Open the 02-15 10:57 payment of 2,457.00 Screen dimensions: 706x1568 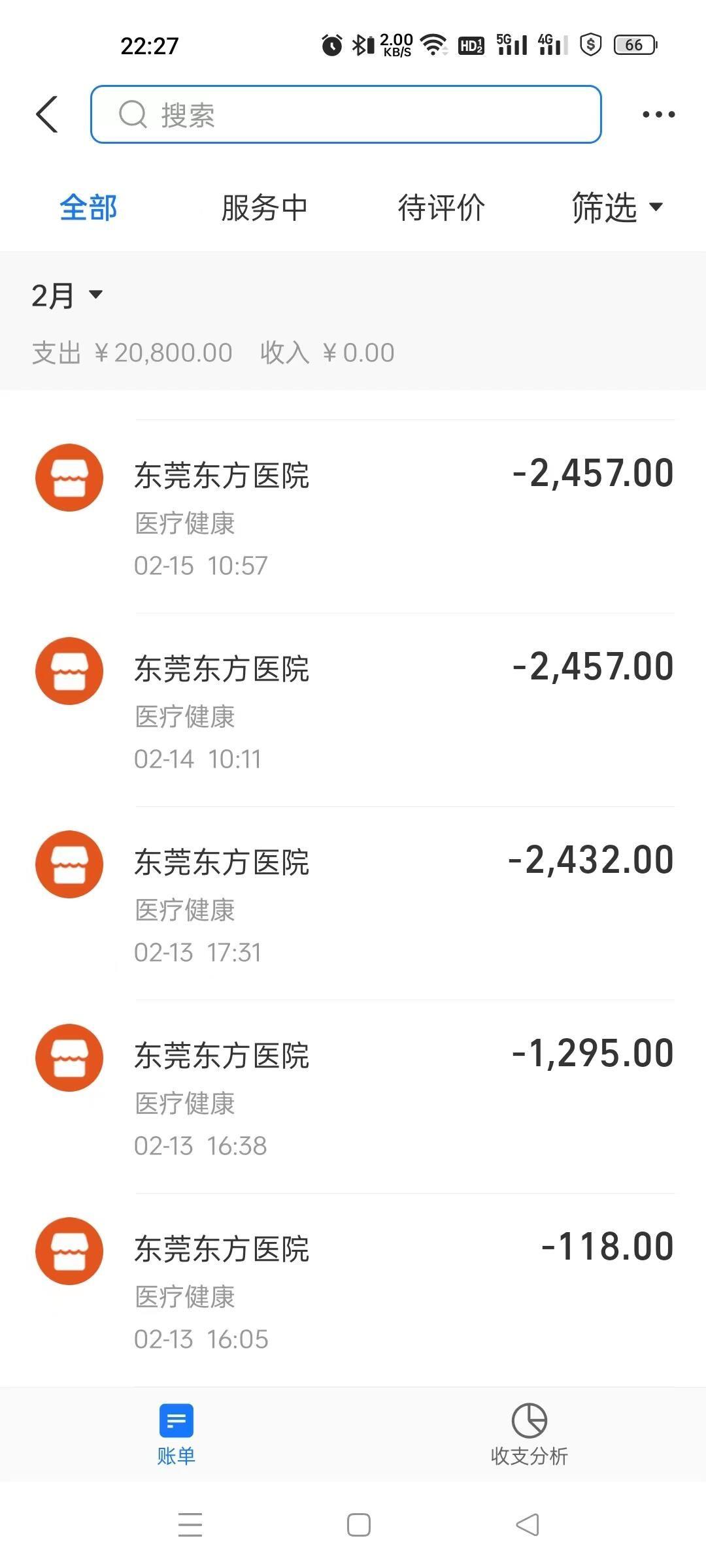pyautogui.click(x=353, y=516)
